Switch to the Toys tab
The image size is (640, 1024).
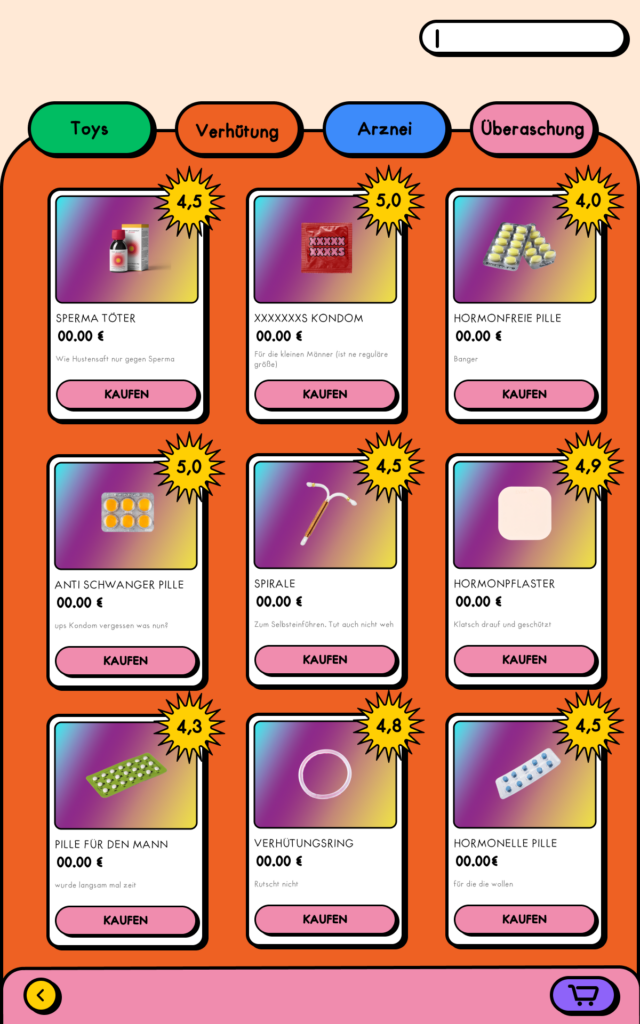[x=90, y=128]
